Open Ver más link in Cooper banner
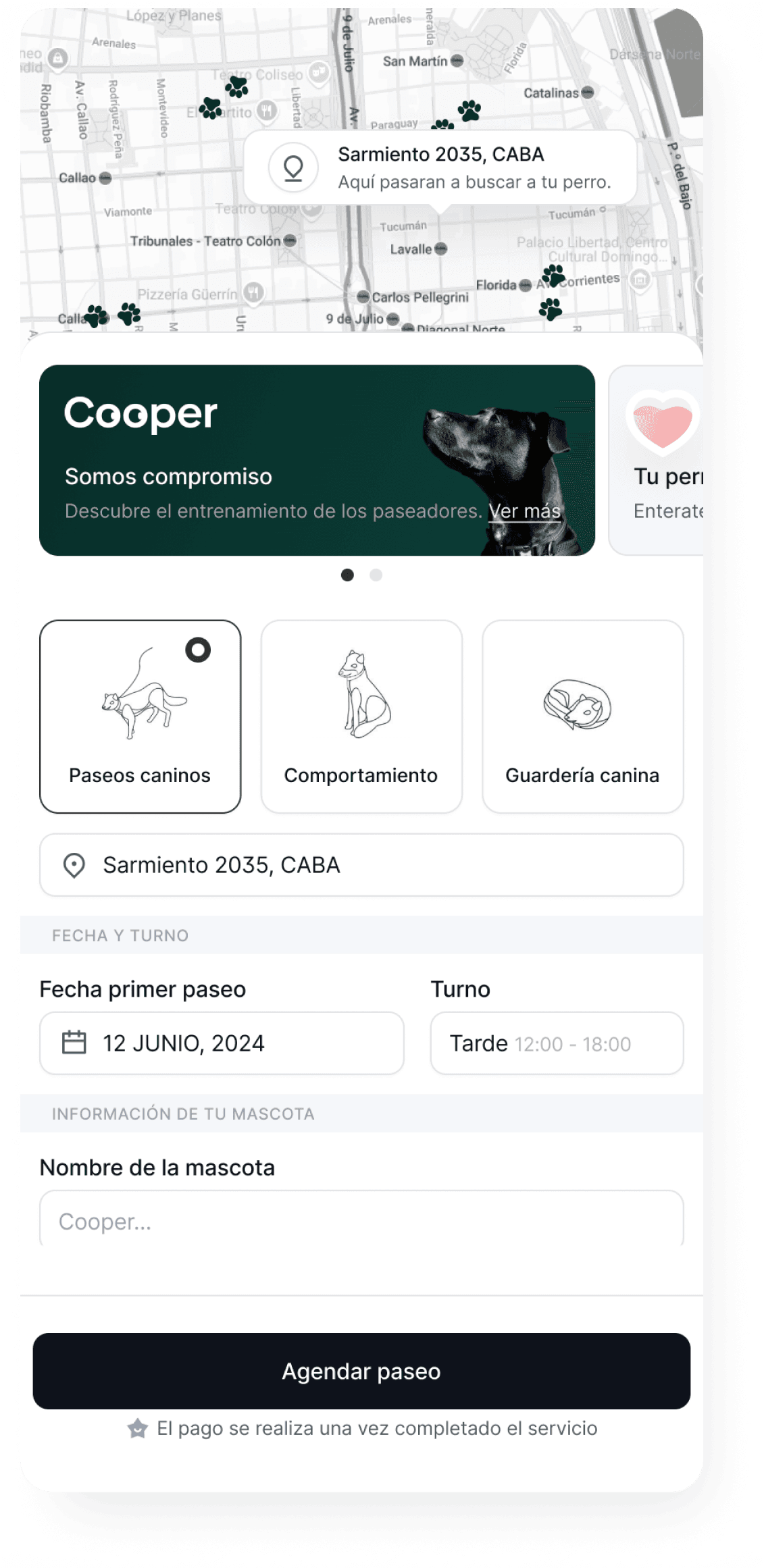Viewport: 764px width, 1568px height. point(525,511)
